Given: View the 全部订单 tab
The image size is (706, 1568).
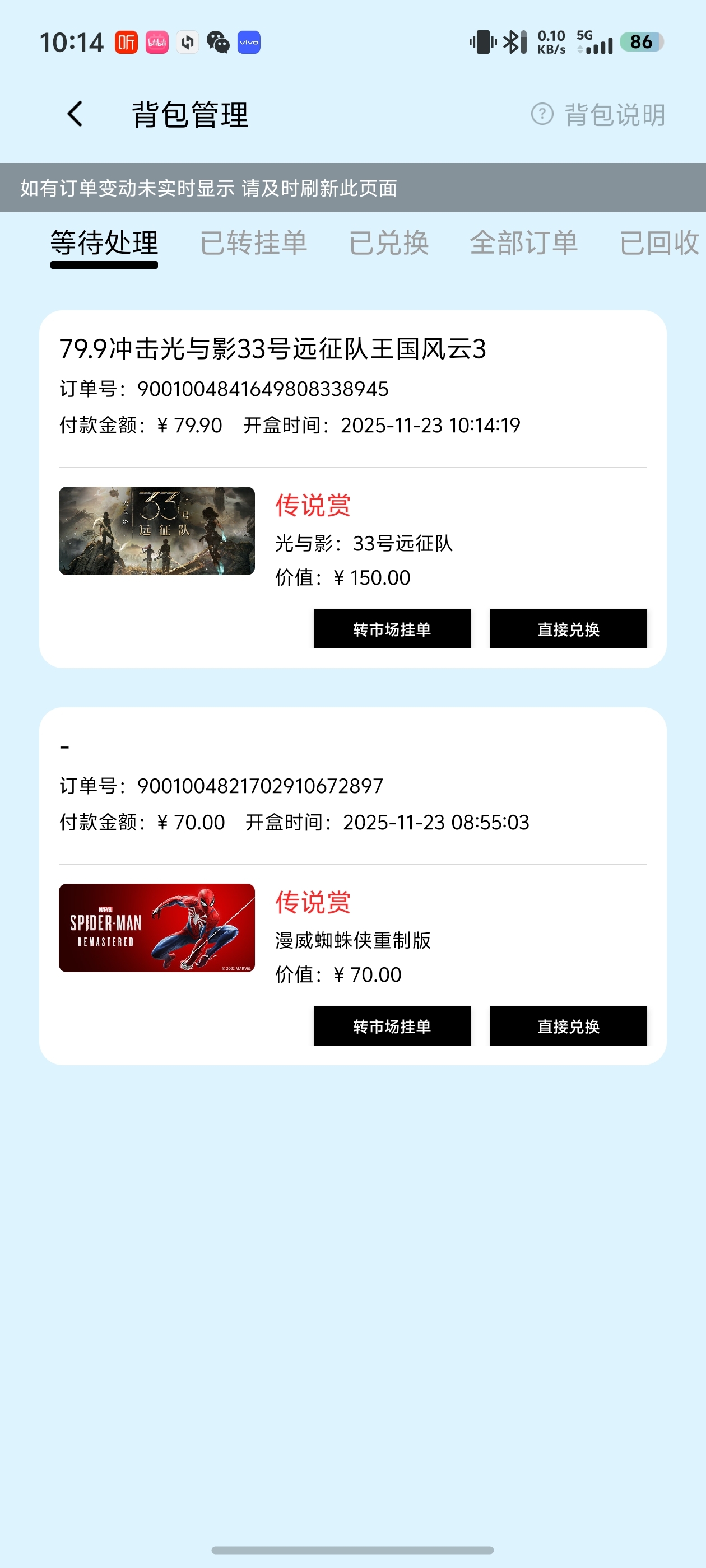Looking at the screenshot, I should point(523,244).
